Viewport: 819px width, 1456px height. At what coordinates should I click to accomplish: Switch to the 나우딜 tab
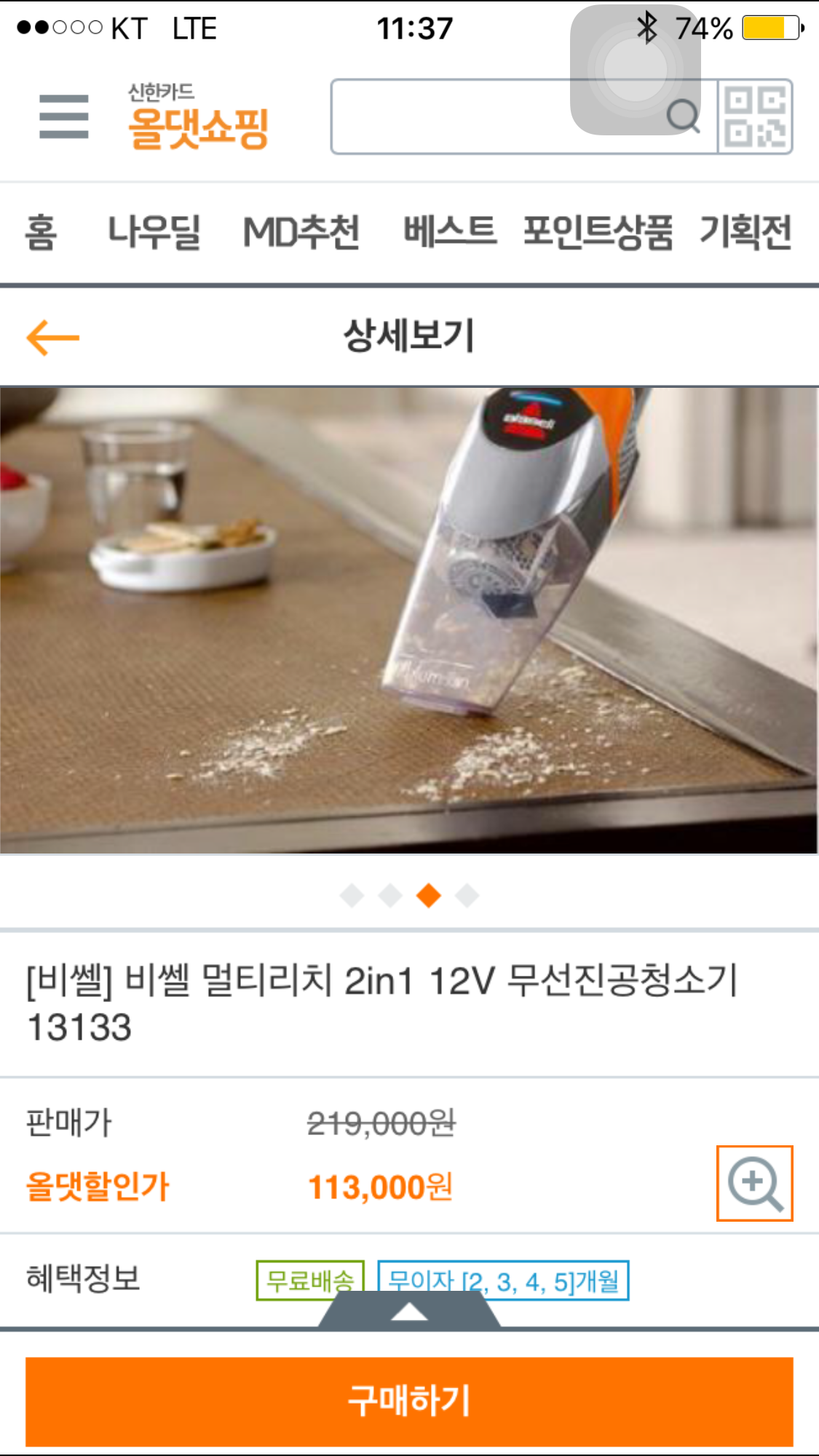click(154, 233)
